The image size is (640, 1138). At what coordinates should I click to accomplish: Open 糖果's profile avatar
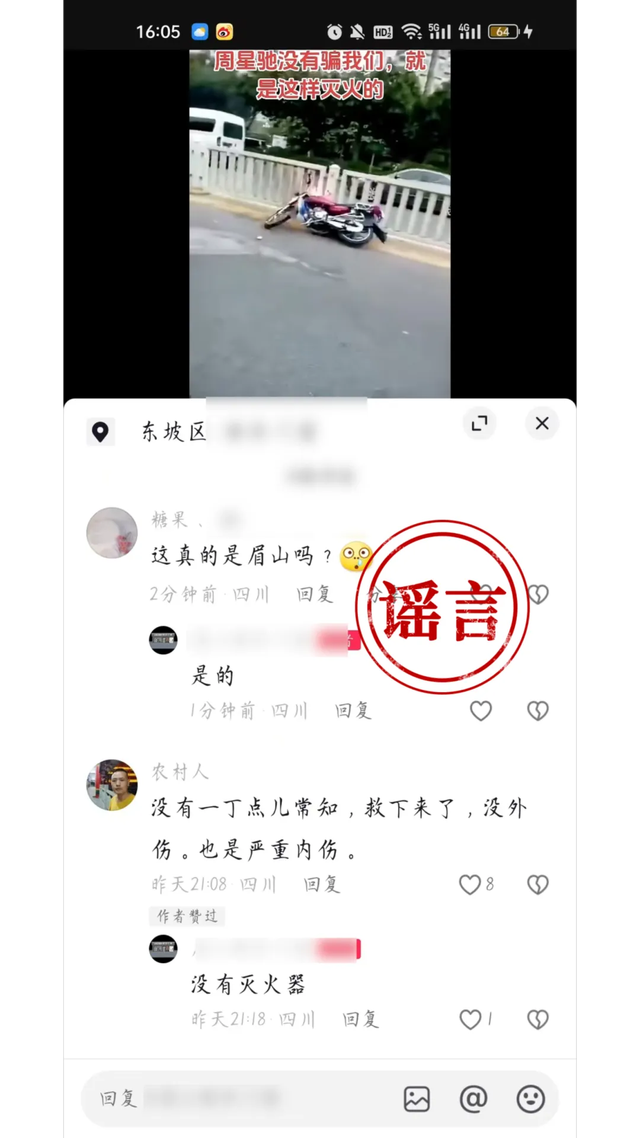tap(112, 532)
